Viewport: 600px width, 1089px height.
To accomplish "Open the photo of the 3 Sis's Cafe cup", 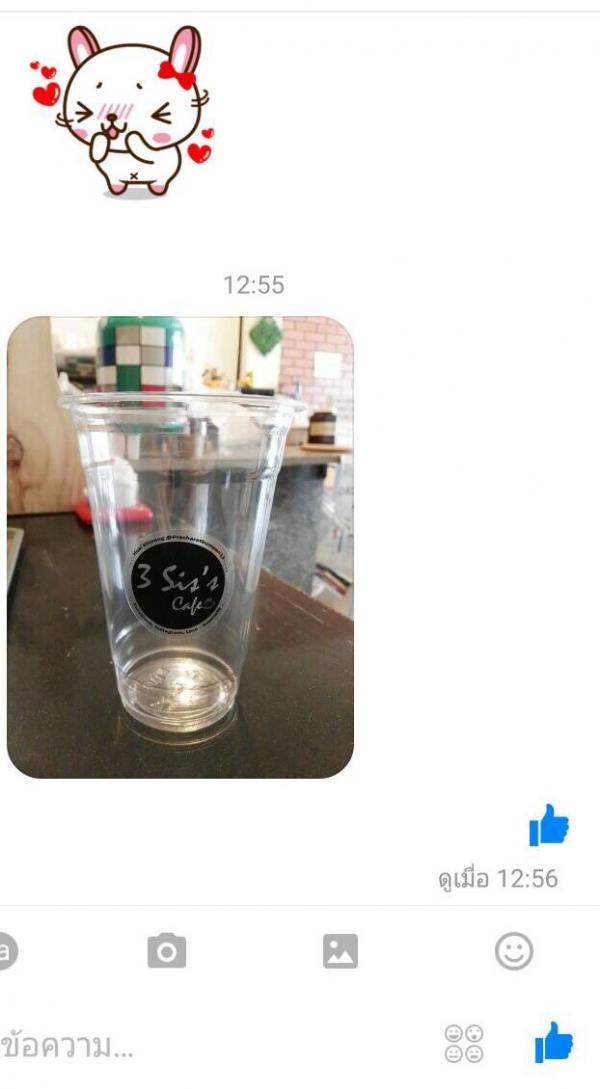I will (x=181, y=547).
